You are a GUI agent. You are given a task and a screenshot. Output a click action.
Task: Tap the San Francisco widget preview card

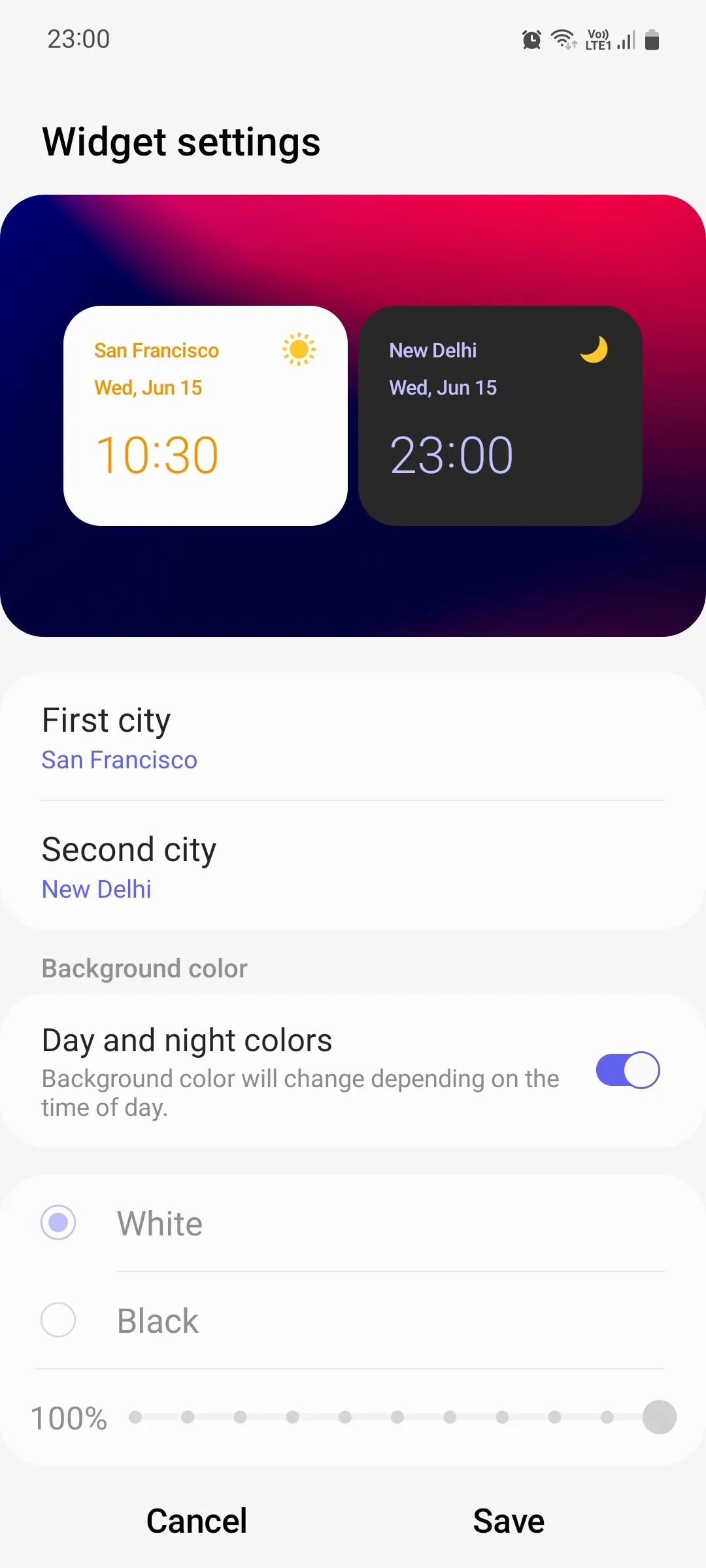click(205, 416)
